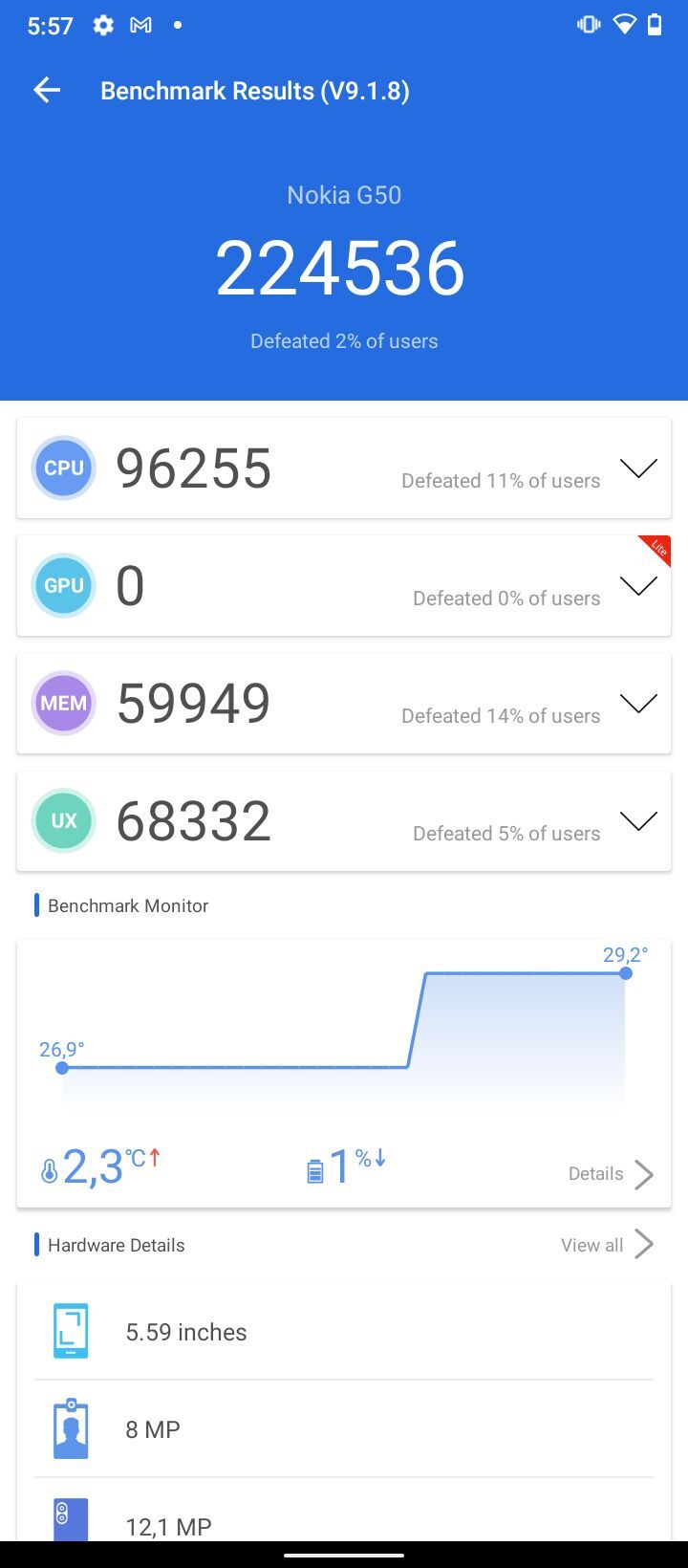The height and width of the screenshot is (1568, 688).
Task: Expand the GPU score details
Action: [638, 586]
